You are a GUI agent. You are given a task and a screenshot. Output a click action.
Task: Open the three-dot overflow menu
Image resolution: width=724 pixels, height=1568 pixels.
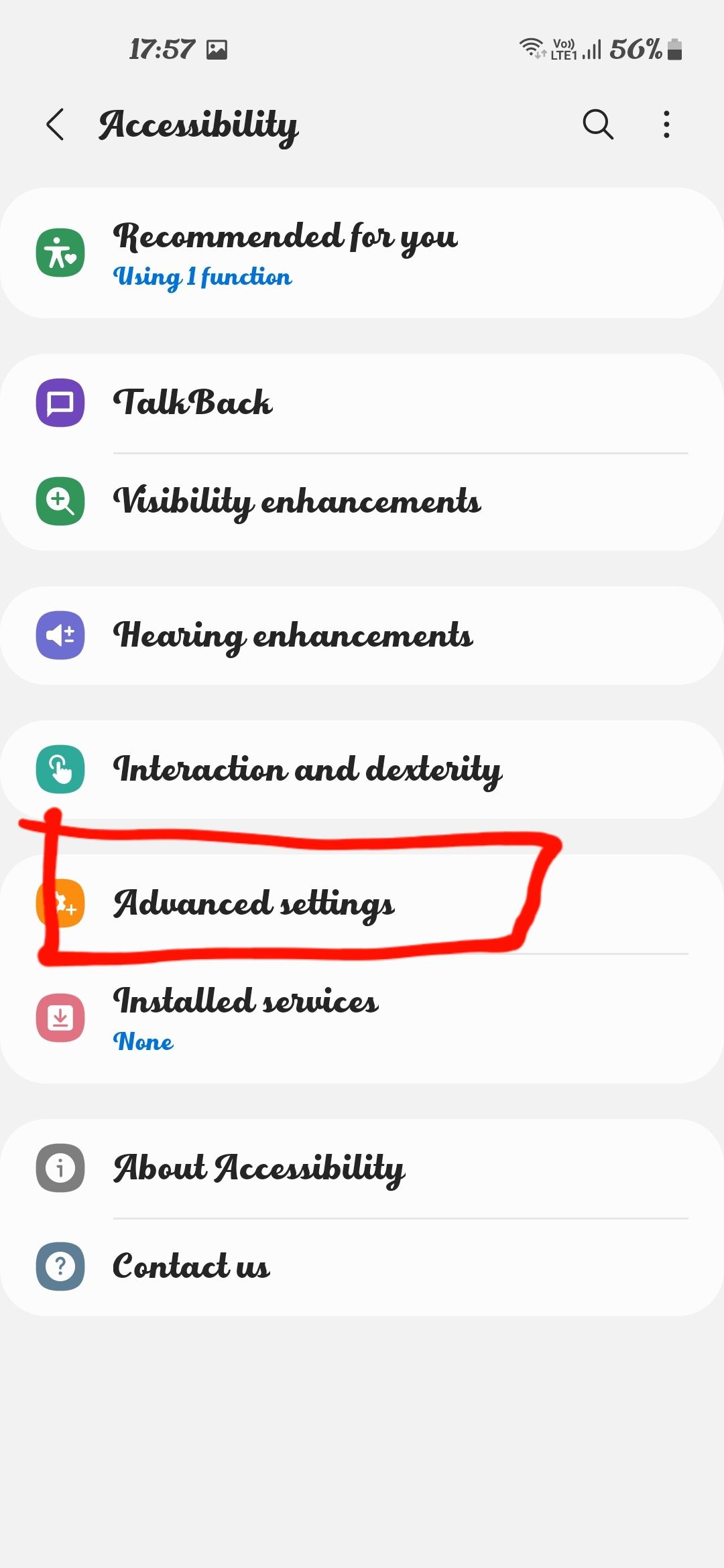point(666,125)
